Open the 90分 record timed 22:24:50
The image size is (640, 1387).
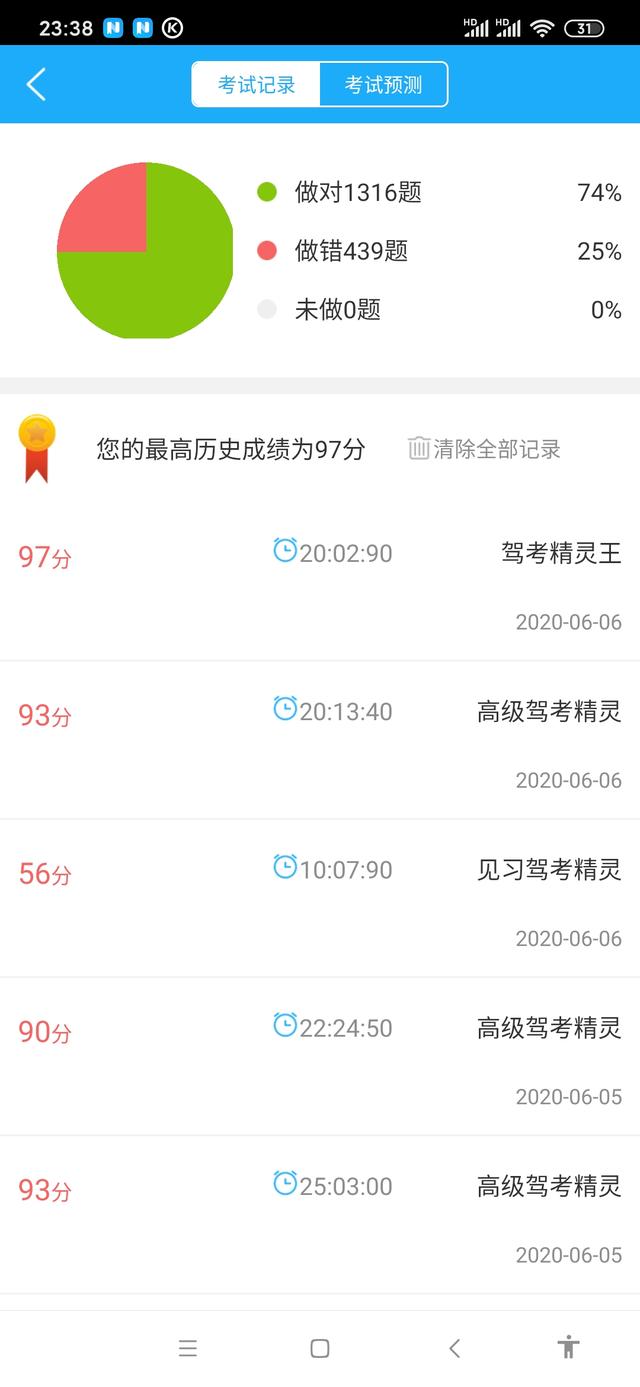coord(320,1056)
